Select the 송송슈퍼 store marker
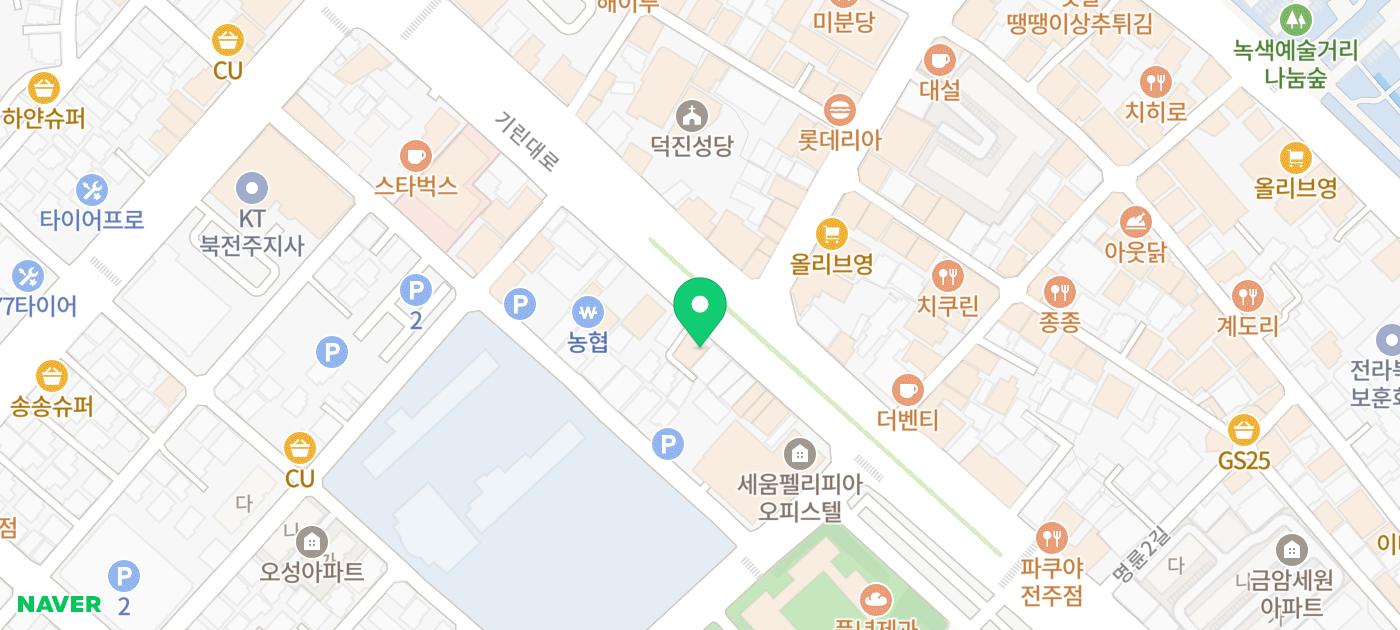This screenshot has width=1400, height=630. [52, 376]
